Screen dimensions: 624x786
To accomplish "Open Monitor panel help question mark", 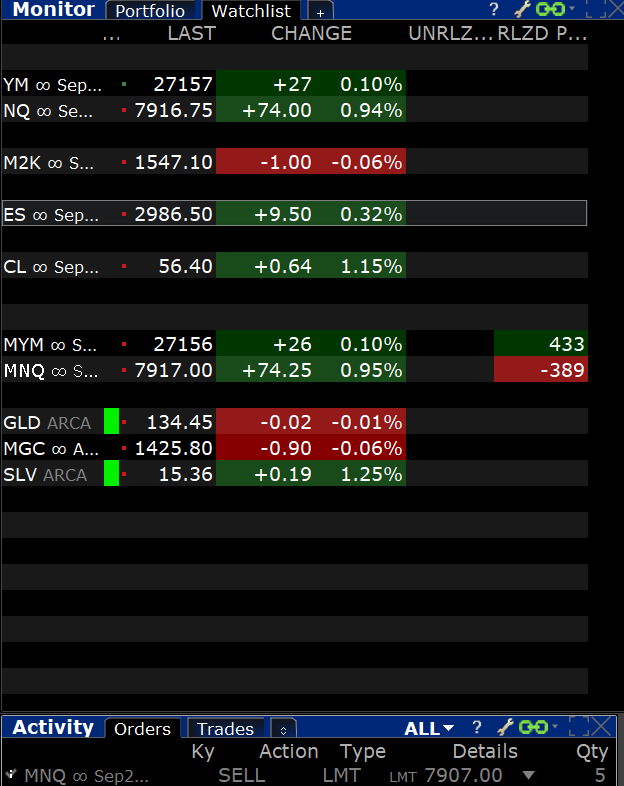I will (x=494, y=10).
